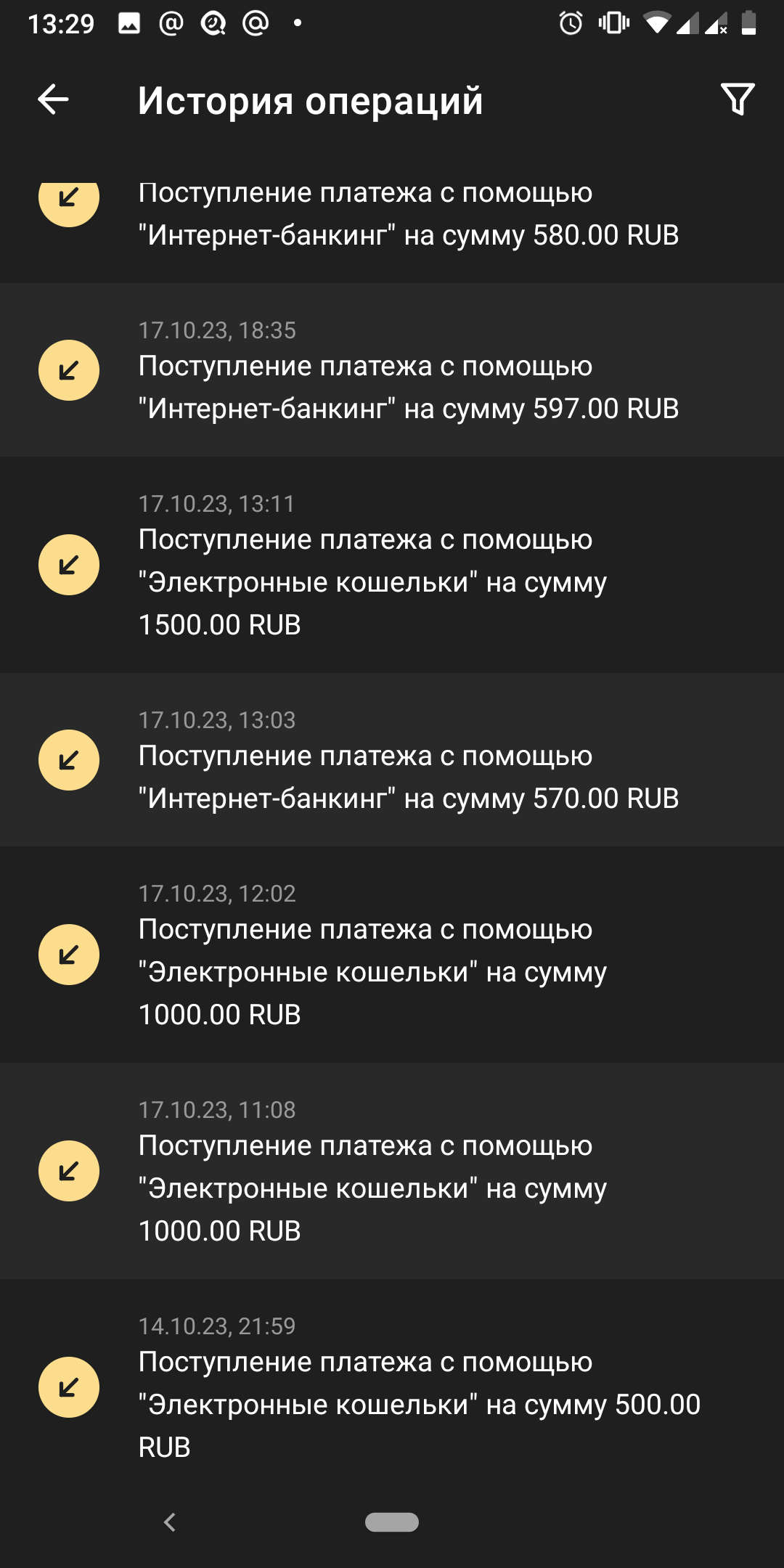784x1568 pixels.
Task: Tap the home pill in the navigation bar
Action: [392, 1522]
